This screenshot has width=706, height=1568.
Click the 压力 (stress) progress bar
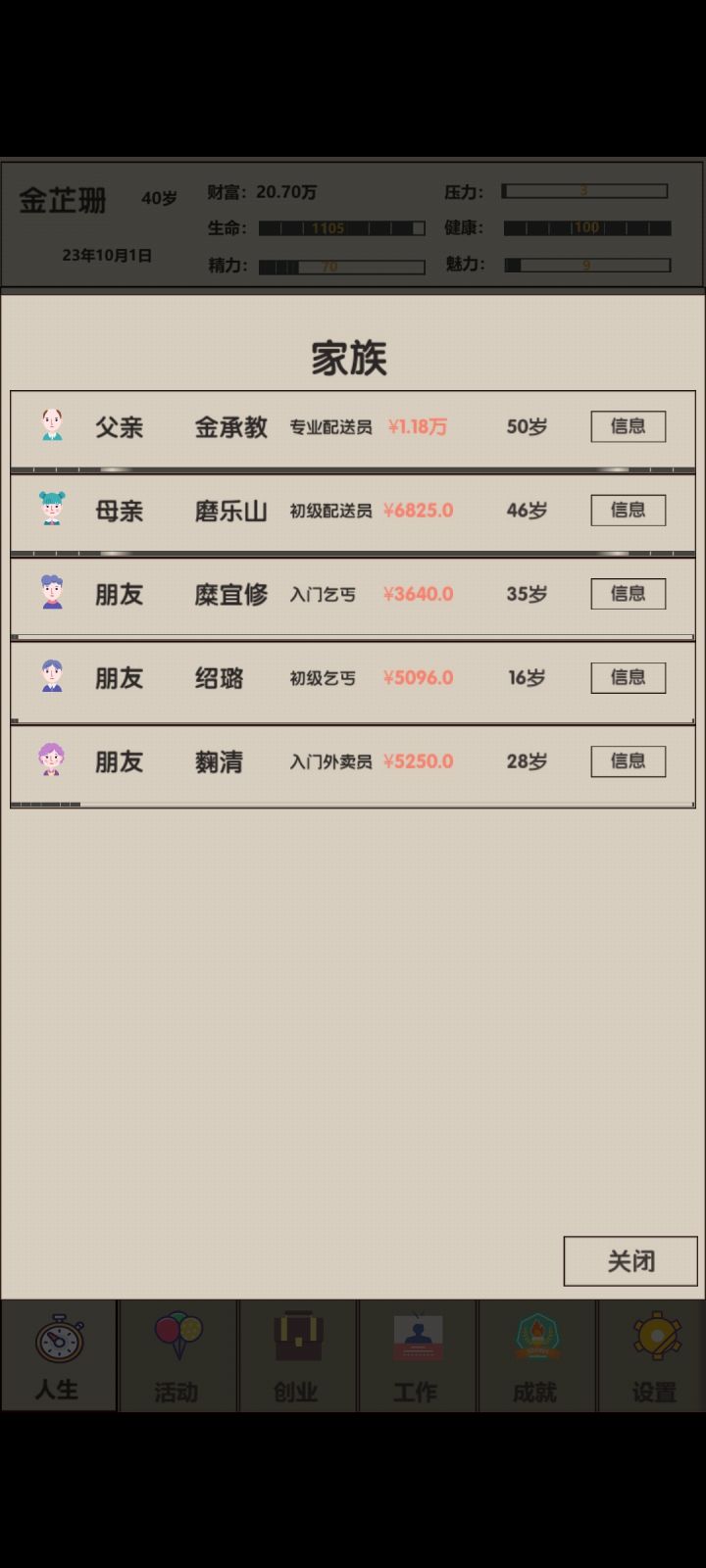coord(584,190)
